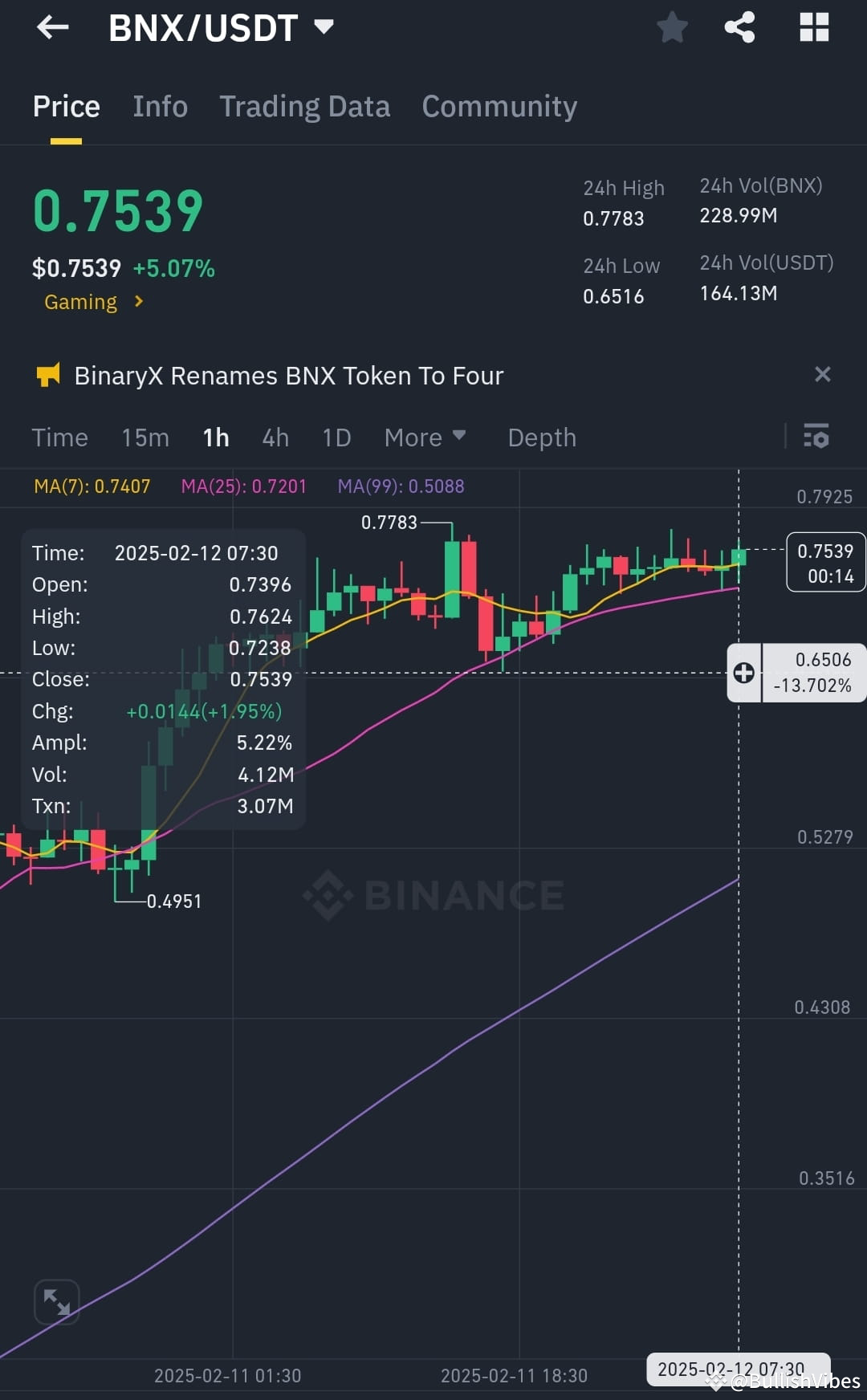Switch to the Trading Data tab
Viewport: 867px width, 1400px height.
pos(304,105)
